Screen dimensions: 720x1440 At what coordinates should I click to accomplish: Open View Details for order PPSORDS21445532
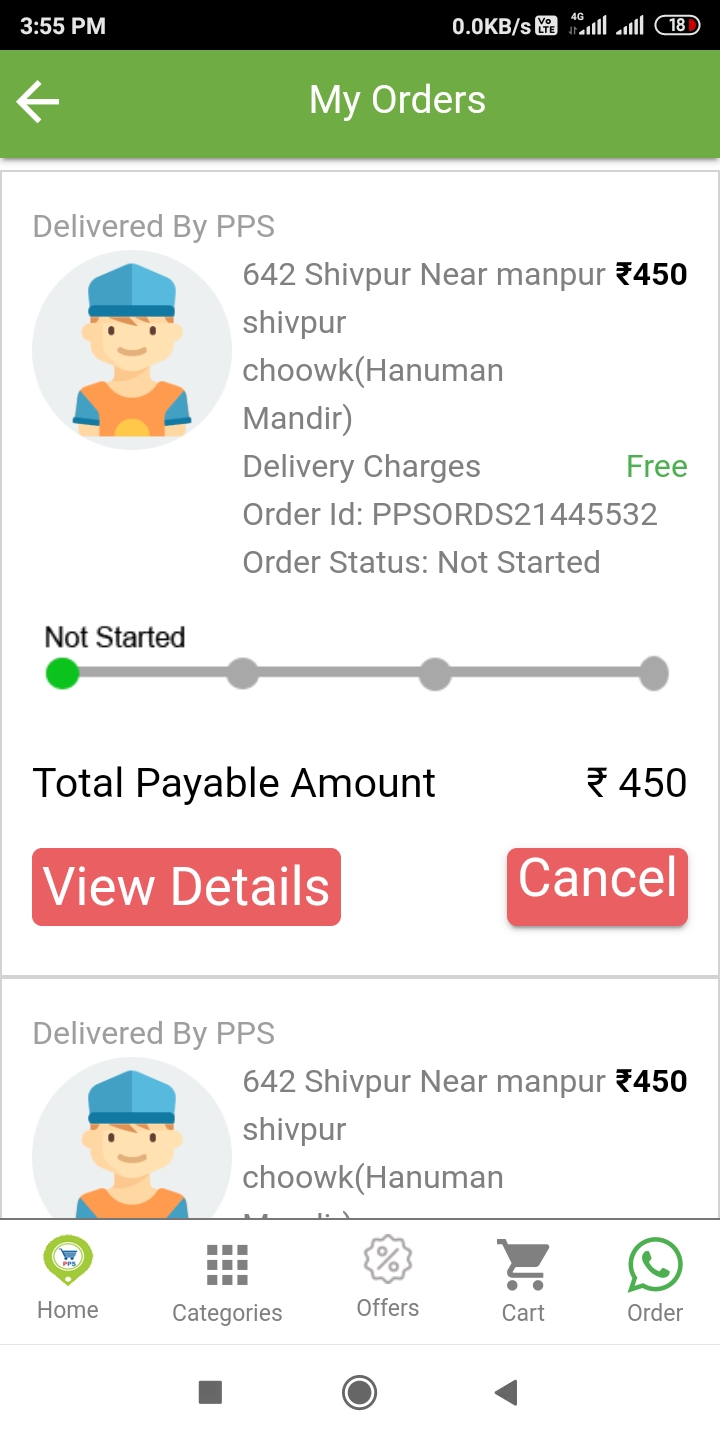click(187, 887)
